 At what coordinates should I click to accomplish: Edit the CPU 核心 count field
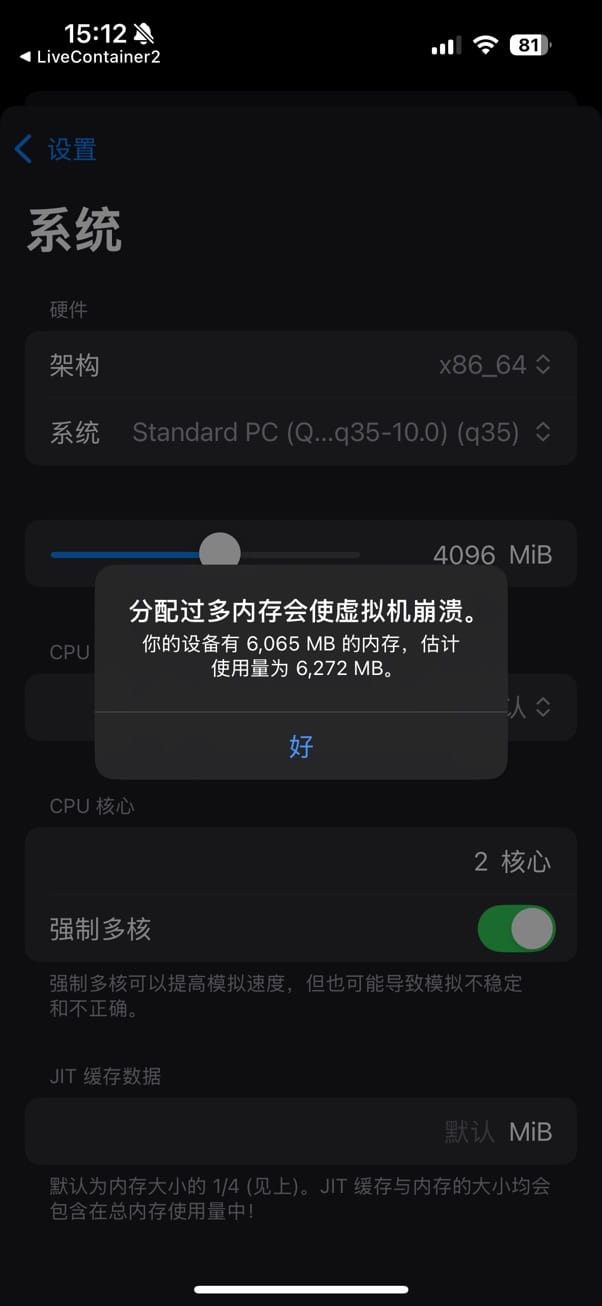tap(481, 862)
